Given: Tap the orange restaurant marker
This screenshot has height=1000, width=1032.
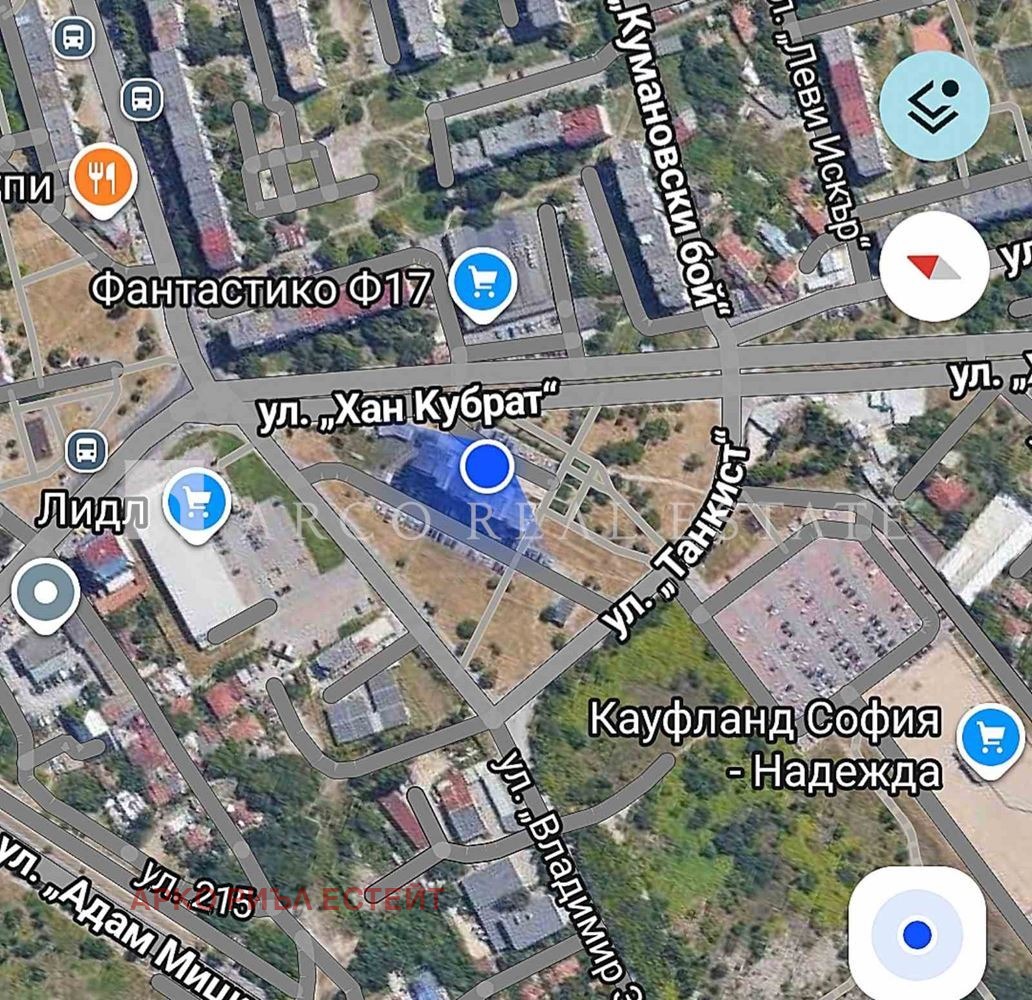Looking at the screenshot, I should [104, 179].
